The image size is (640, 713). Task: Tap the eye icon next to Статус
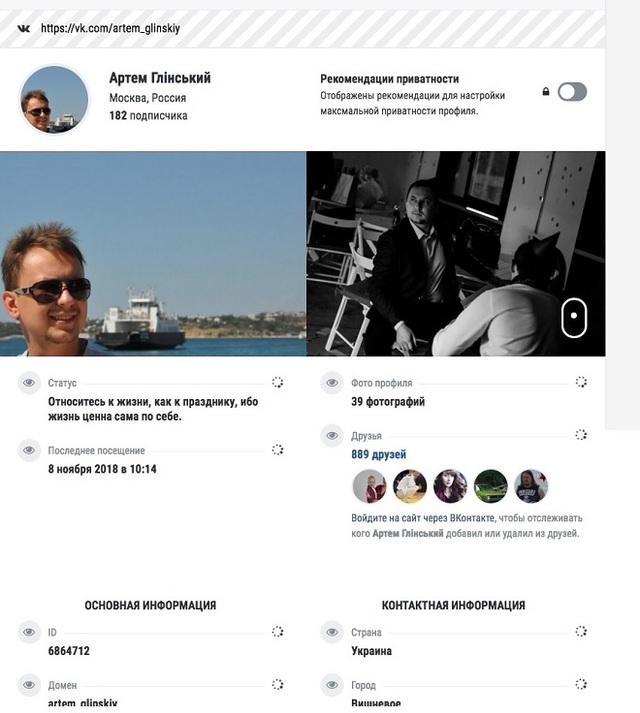point(30,382)
